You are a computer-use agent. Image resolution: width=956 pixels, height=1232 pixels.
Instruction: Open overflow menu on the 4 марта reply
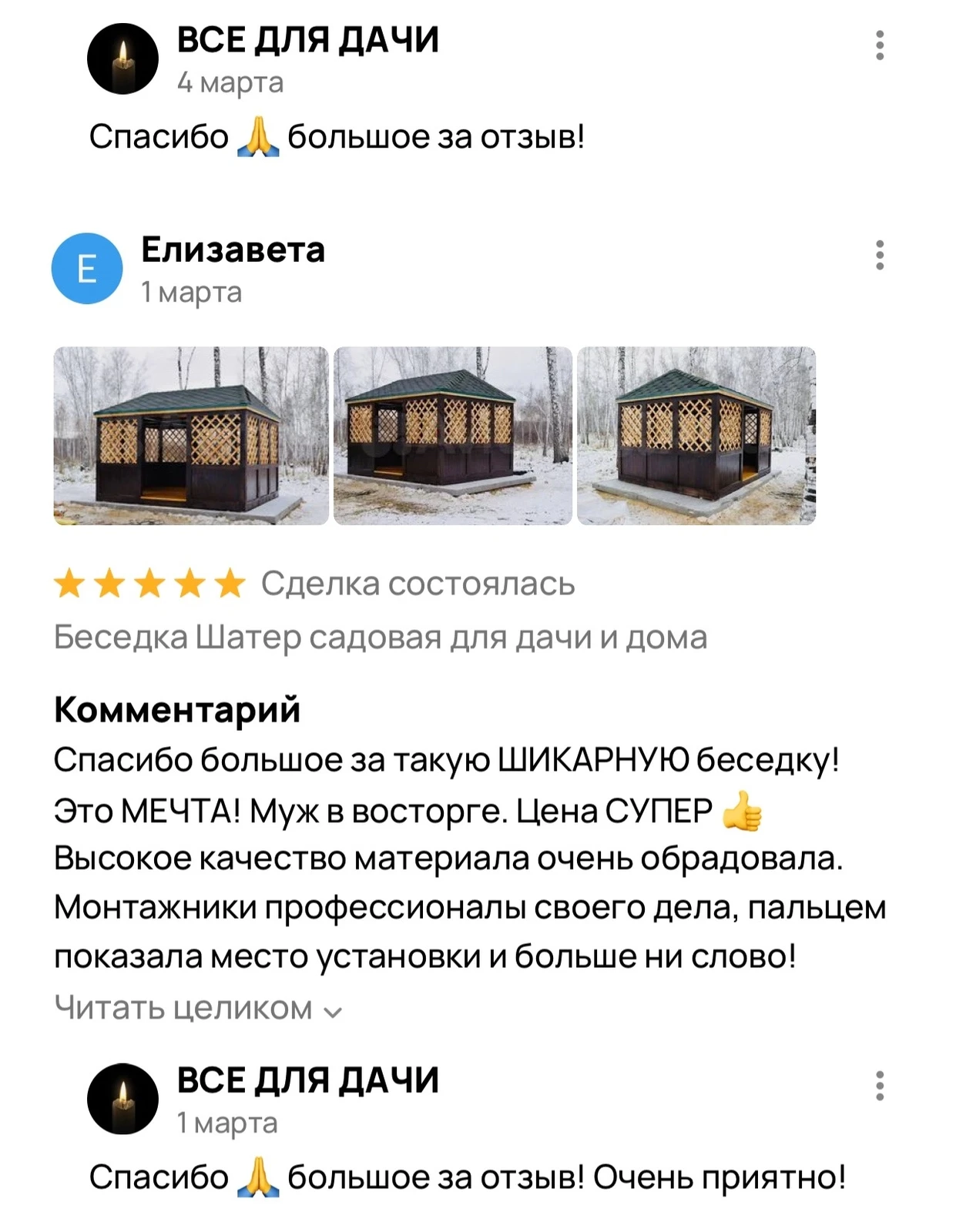879,46
